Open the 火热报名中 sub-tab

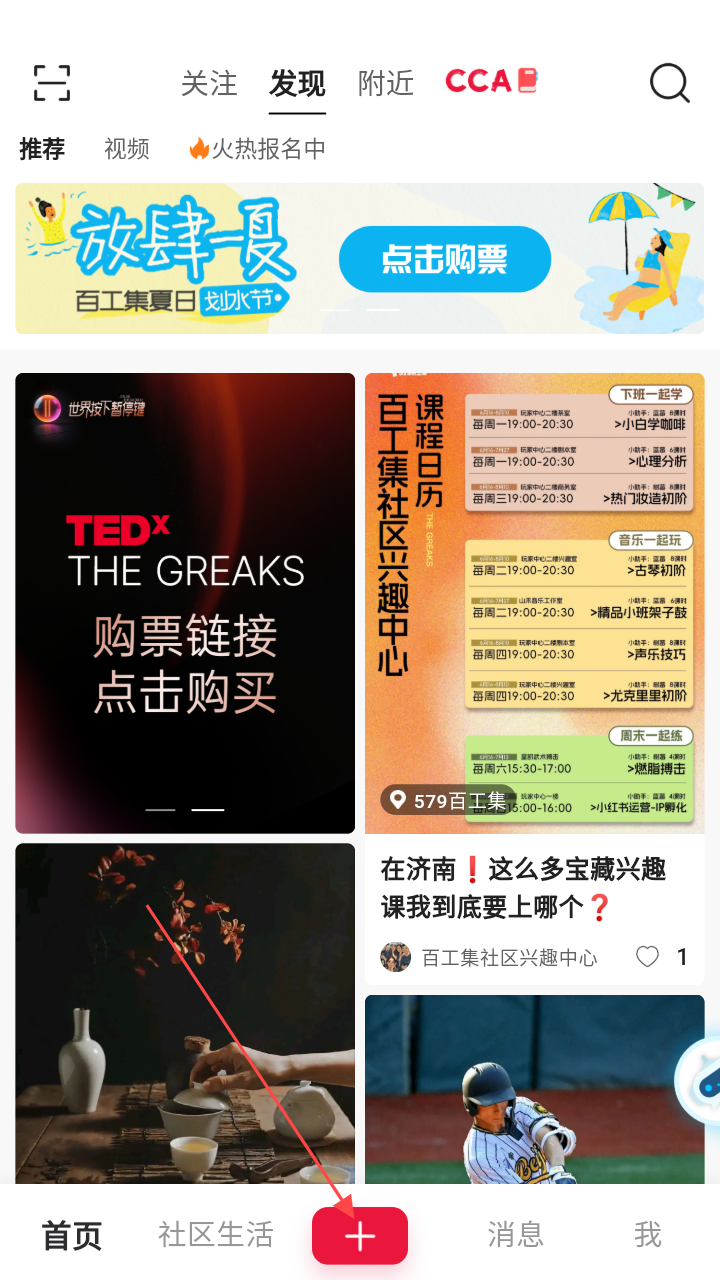click(258, 149)
